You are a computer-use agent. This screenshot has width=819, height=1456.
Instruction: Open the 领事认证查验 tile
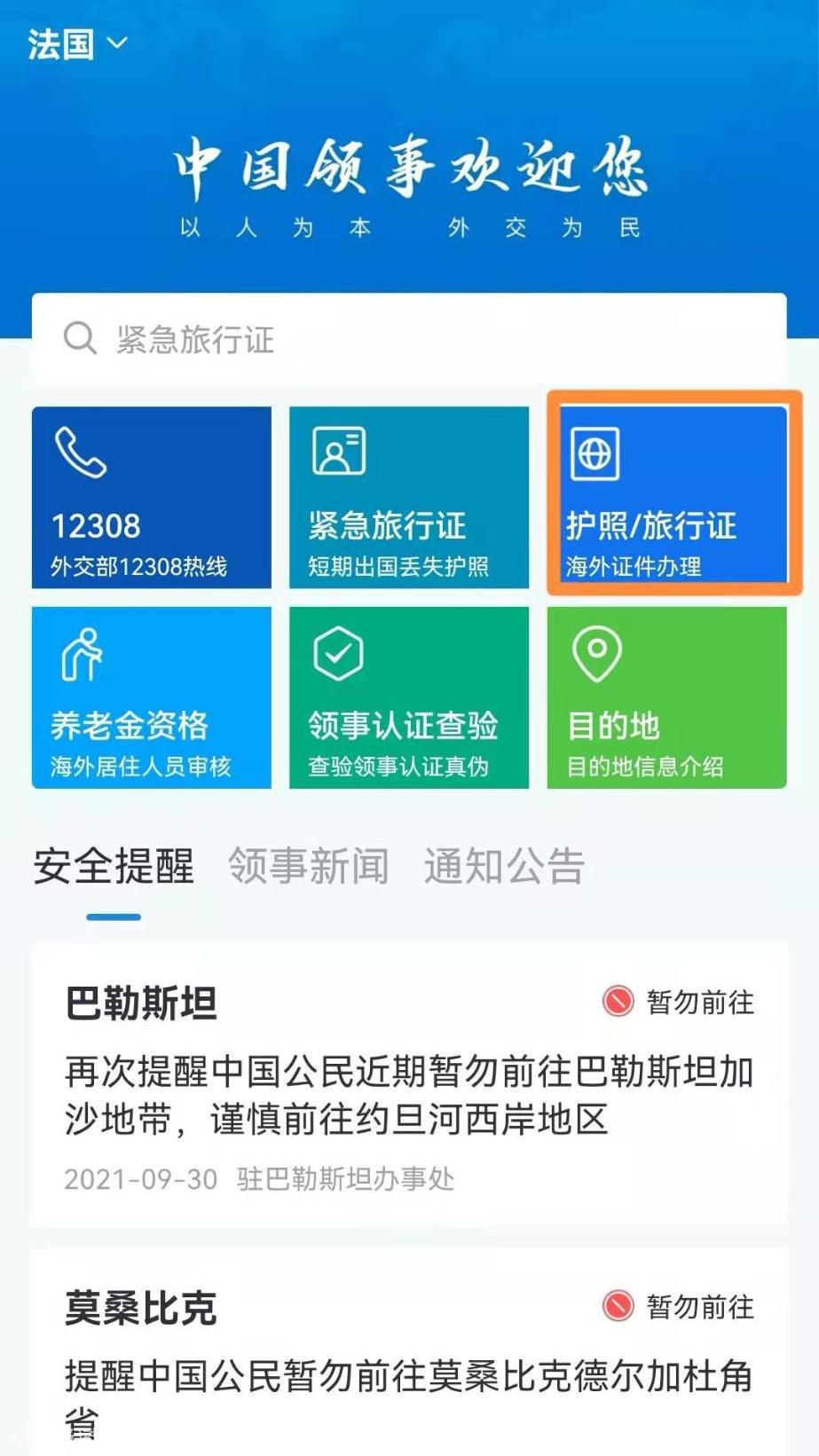tap(409, 697)
